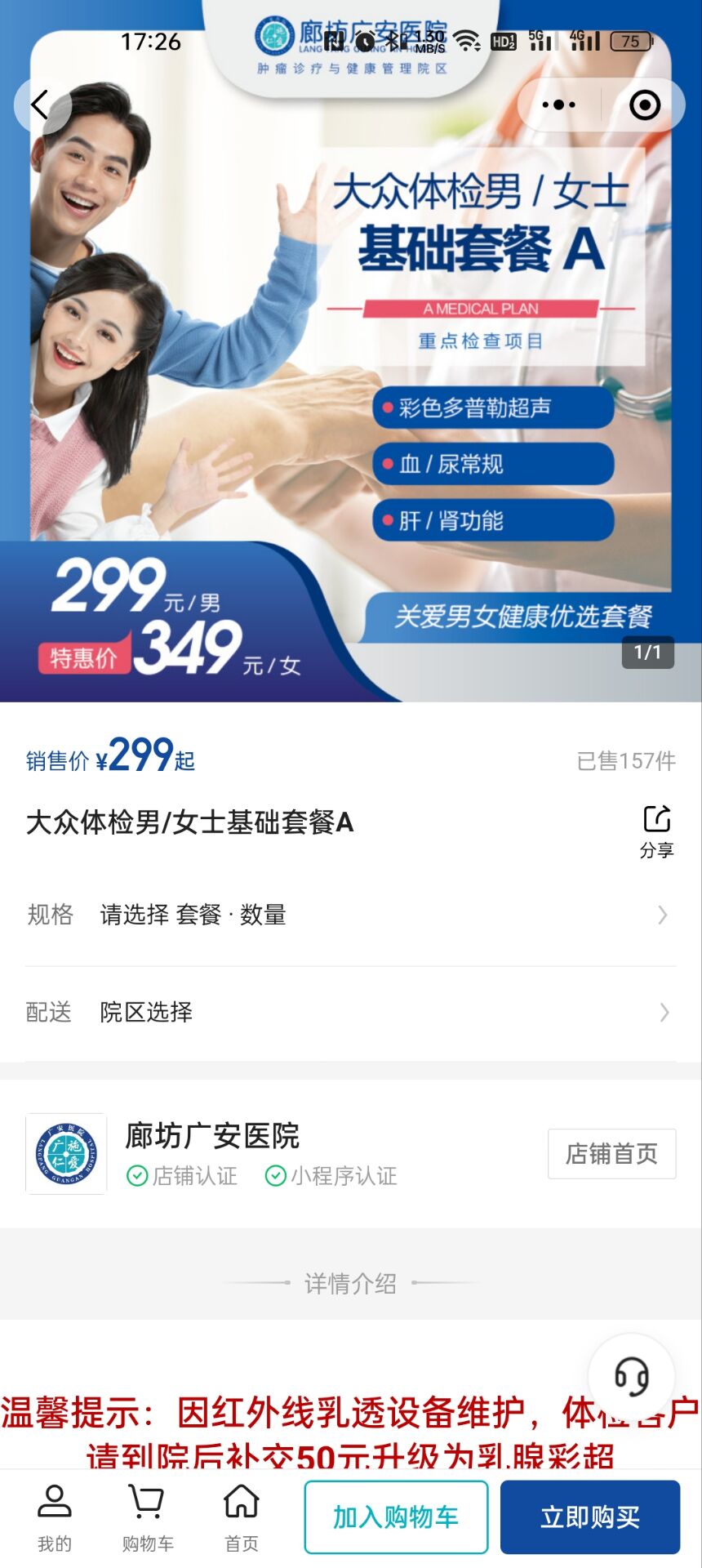Tap 立即购买 to buy now
702x1568 pixels.
tap(589, 1517)
